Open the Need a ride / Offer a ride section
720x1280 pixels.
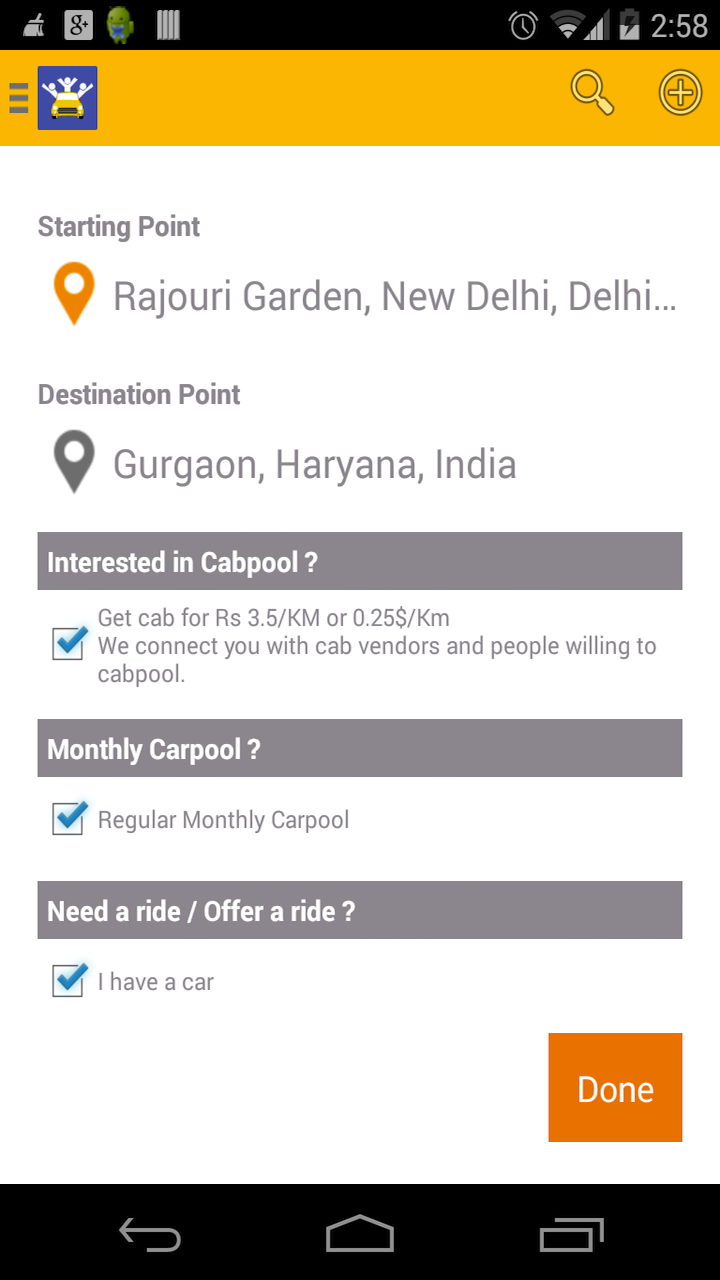point(359,910)
